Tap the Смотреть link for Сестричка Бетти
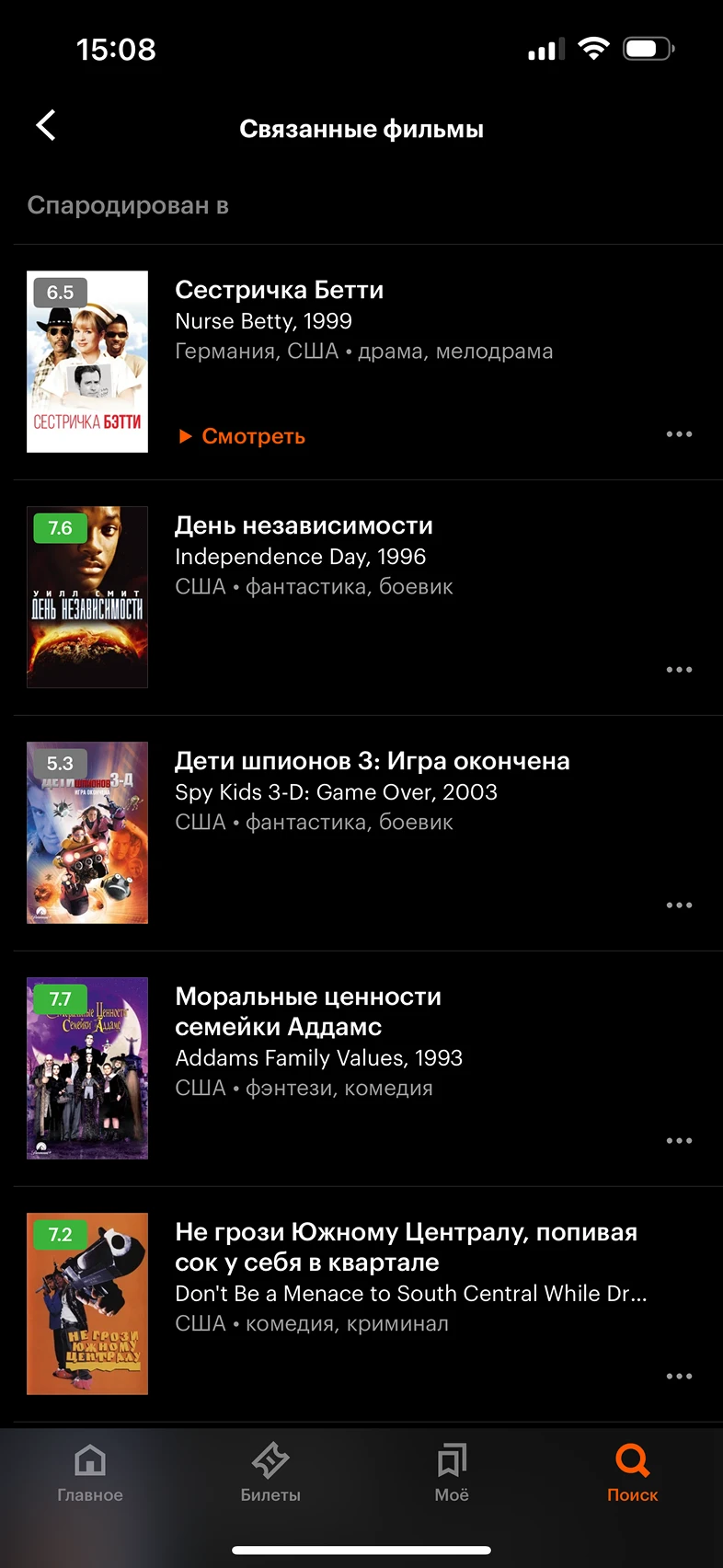Image resolution: width=723 pixels, height=1568 pixels. tap(253, 435)
